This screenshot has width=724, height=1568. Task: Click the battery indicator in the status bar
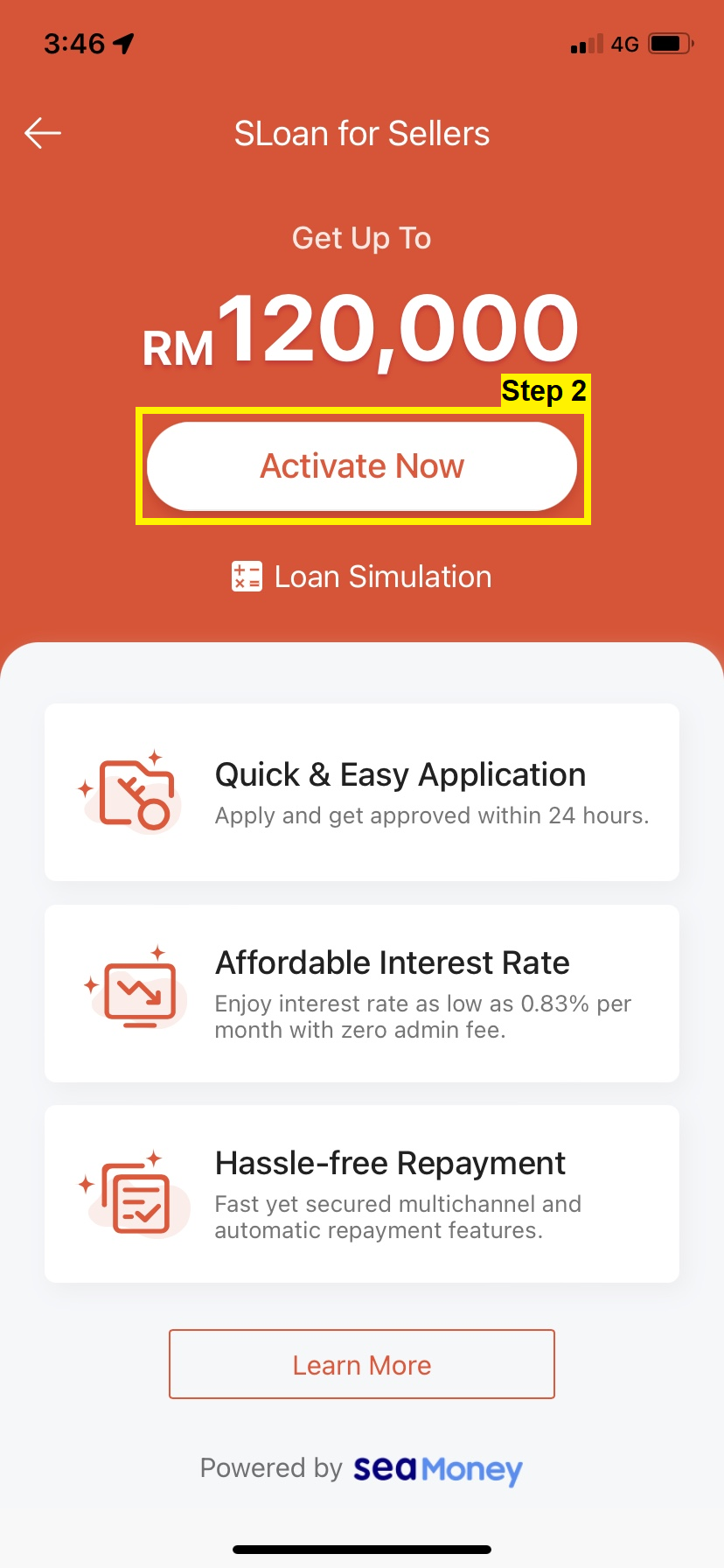point(670,42)
